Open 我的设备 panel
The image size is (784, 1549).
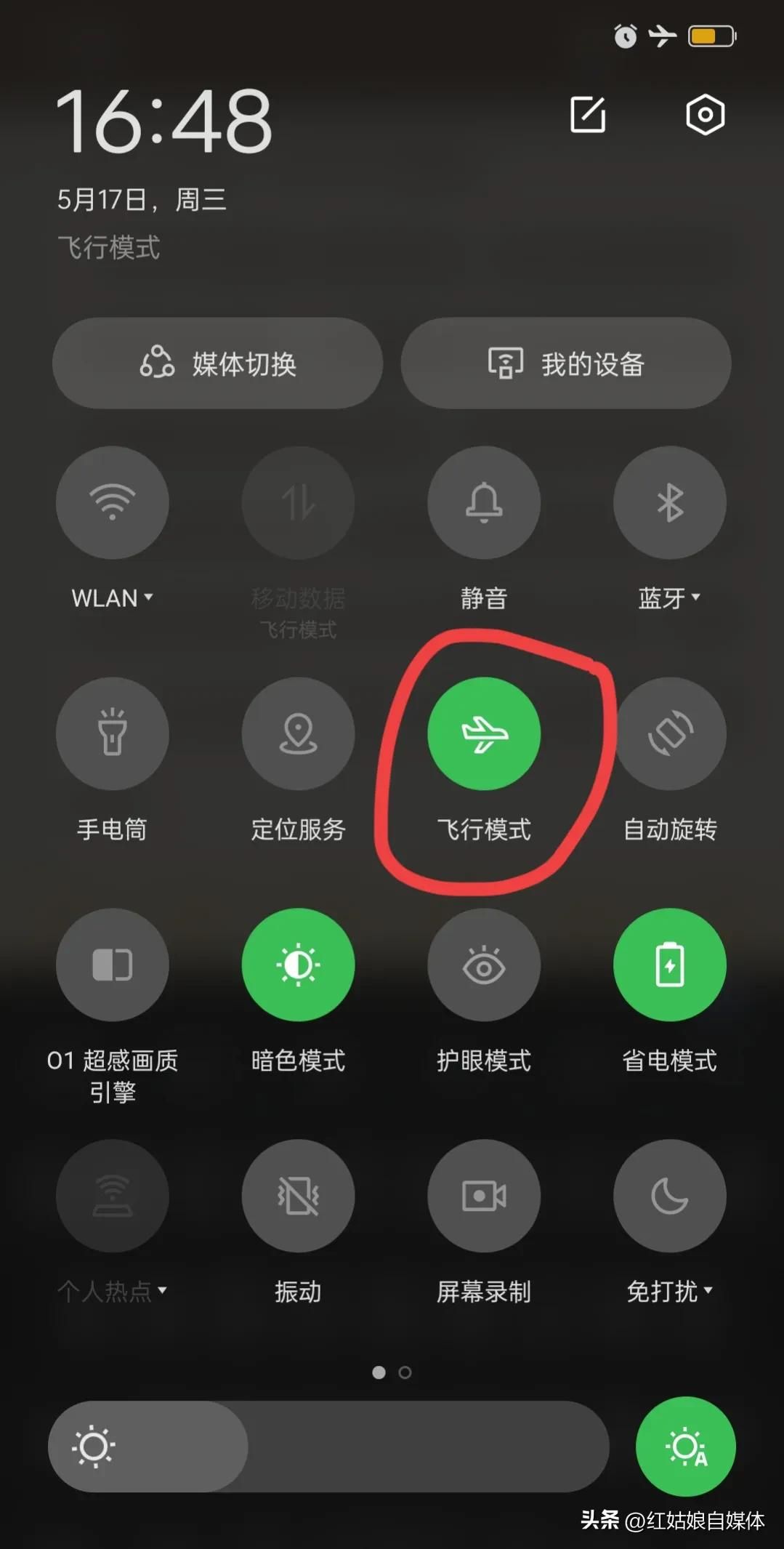click(566, 363)
